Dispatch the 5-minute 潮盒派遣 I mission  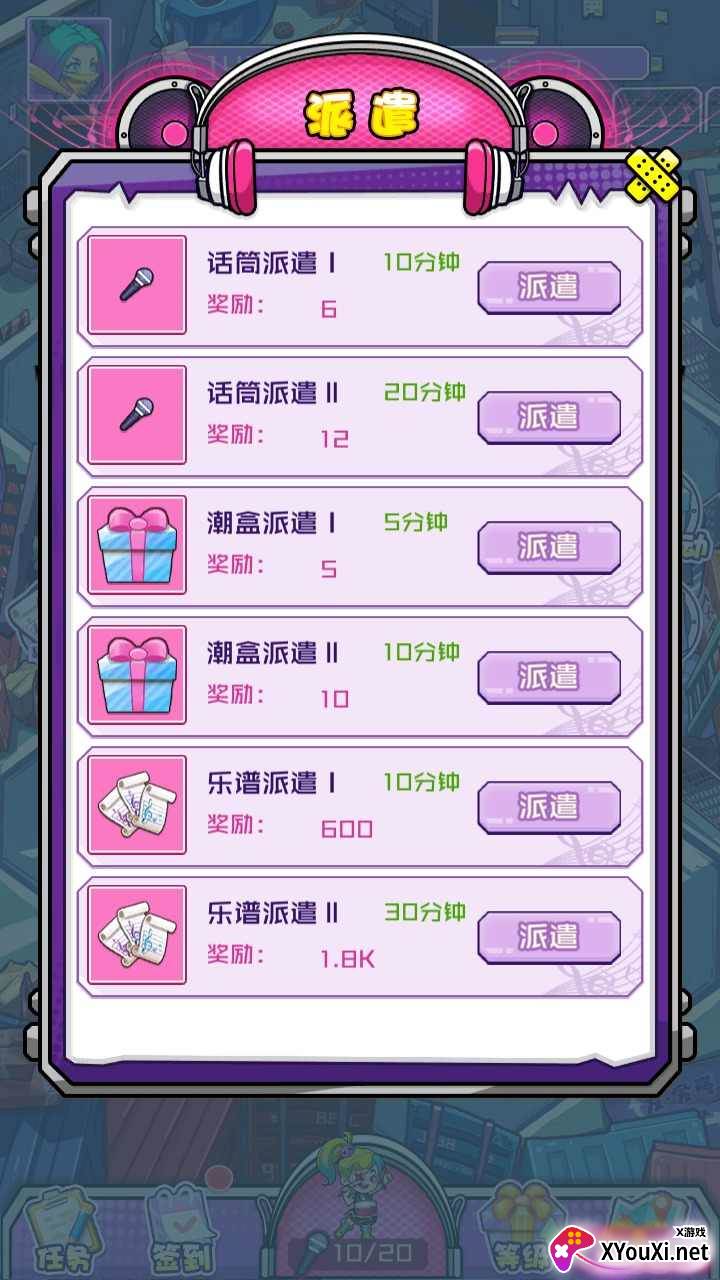pos(548,548)
